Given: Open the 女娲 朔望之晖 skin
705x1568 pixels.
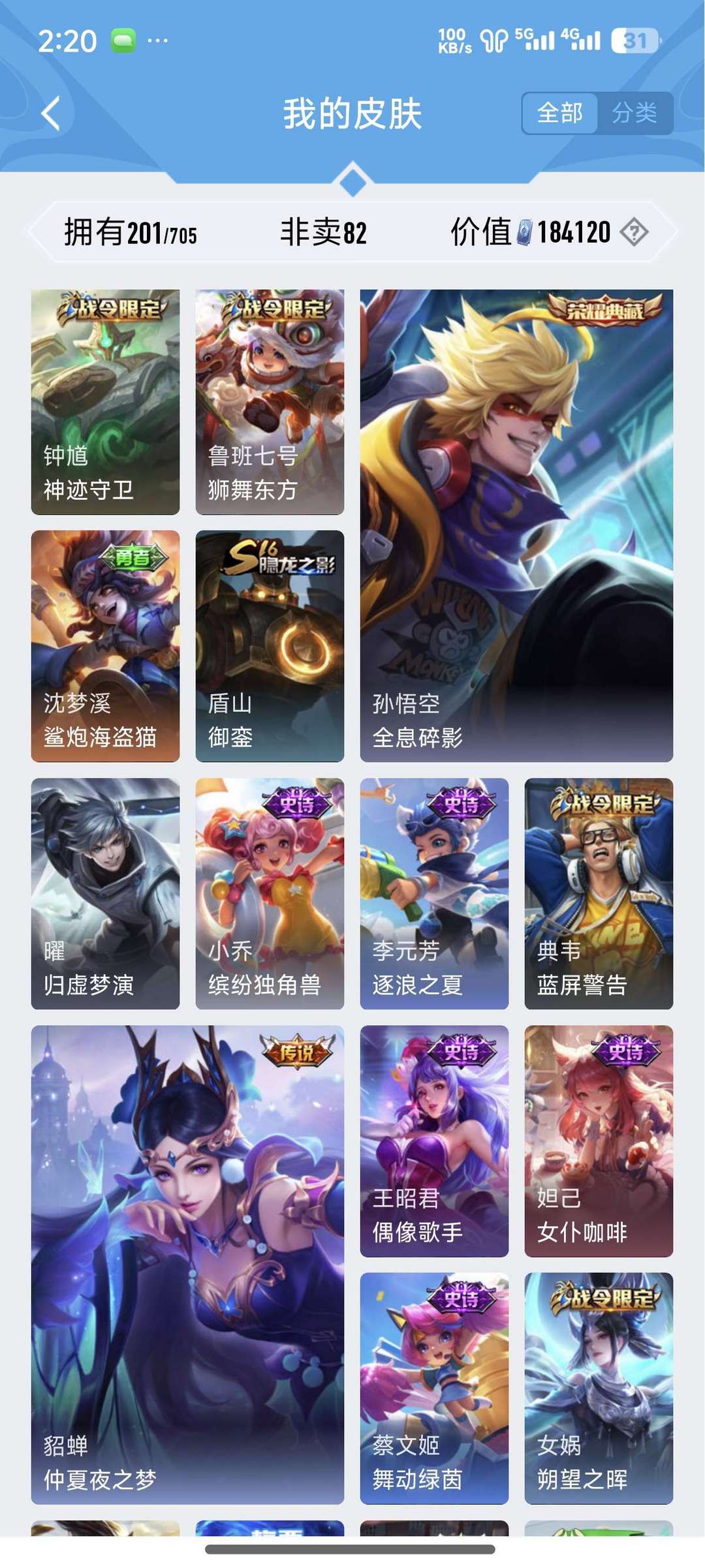Looking at the screenshot, I should click(x=599, y=1389).
